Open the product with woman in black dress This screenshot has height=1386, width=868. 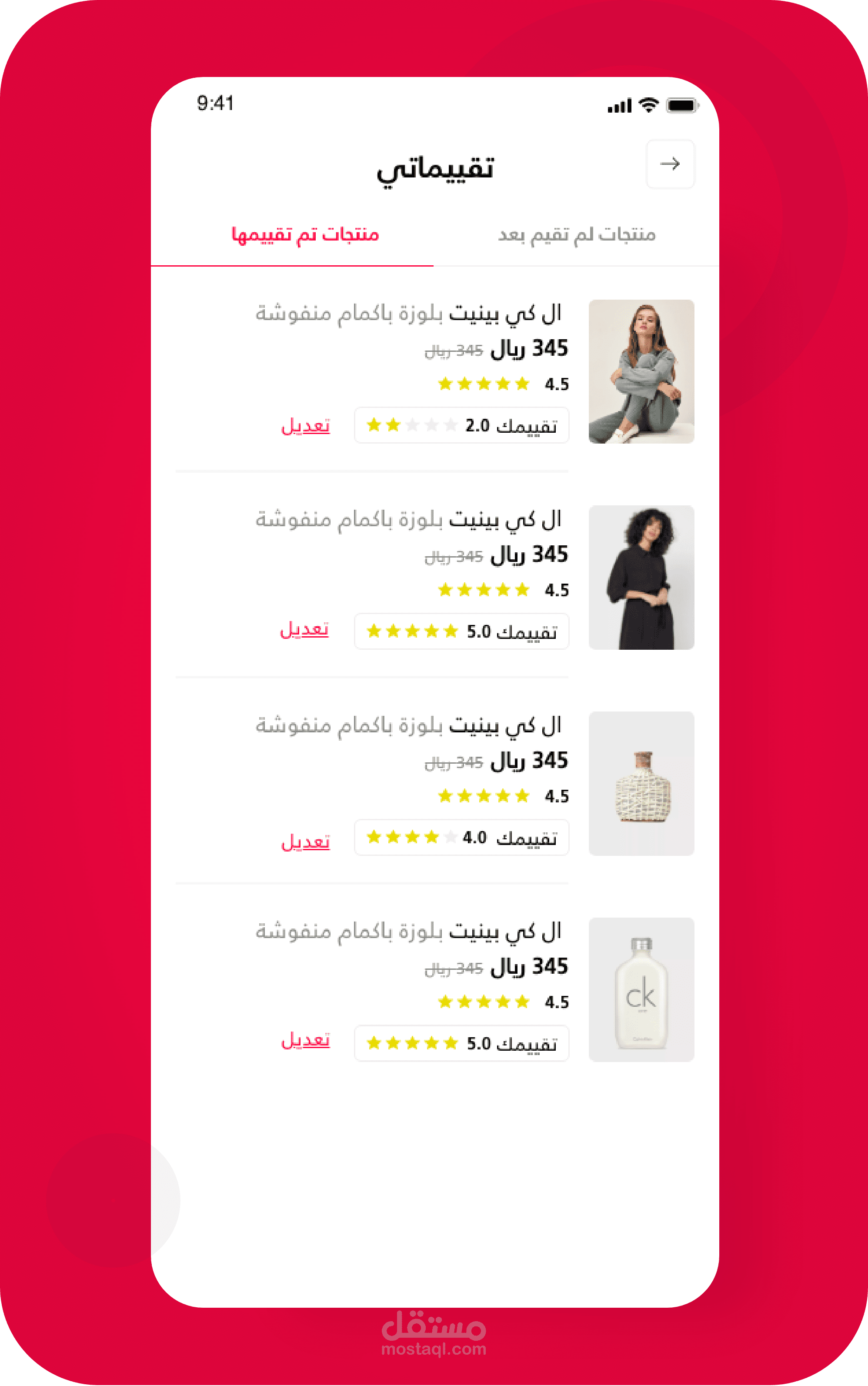point(641,578)
